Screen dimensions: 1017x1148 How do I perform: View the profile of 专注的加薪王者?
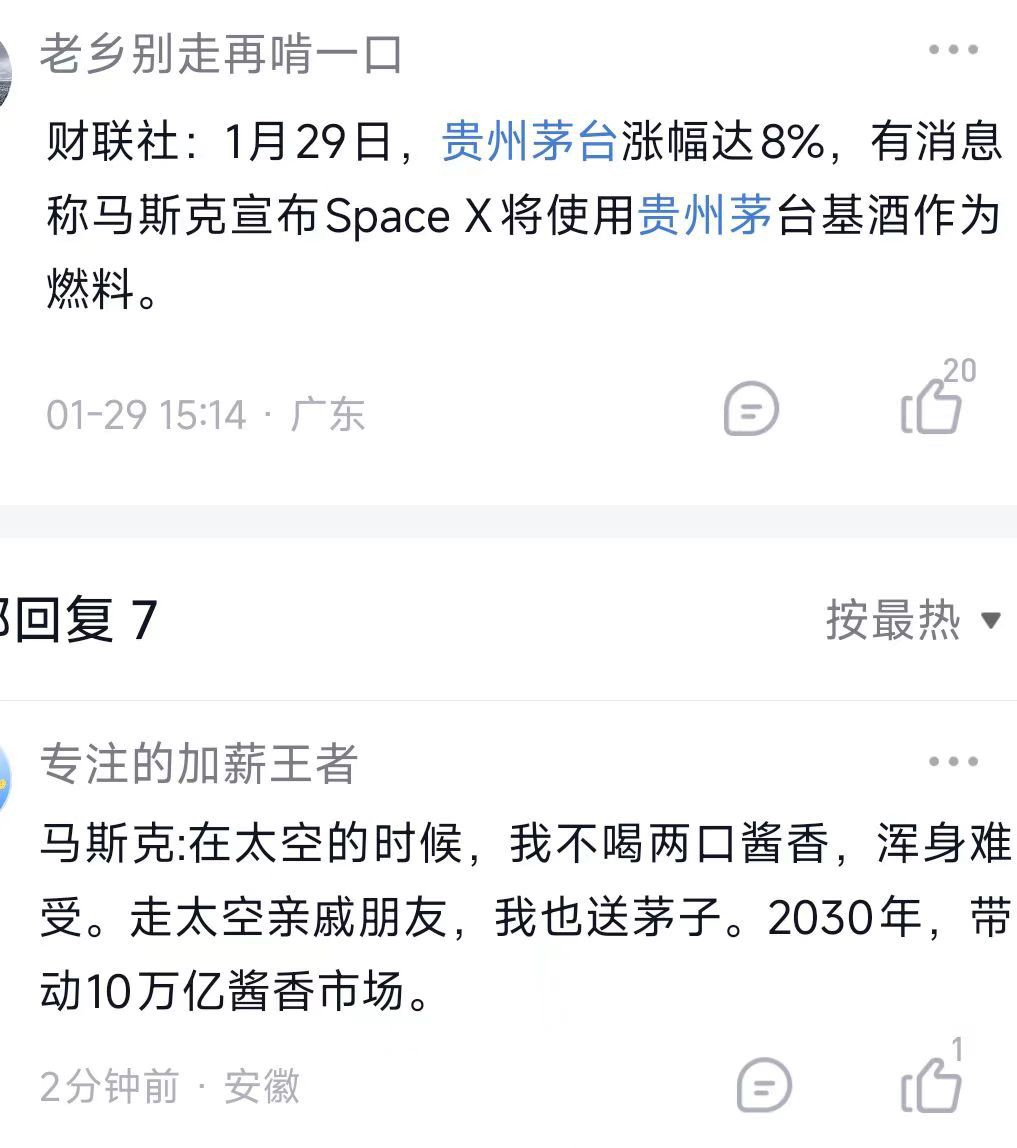point(199,766)
